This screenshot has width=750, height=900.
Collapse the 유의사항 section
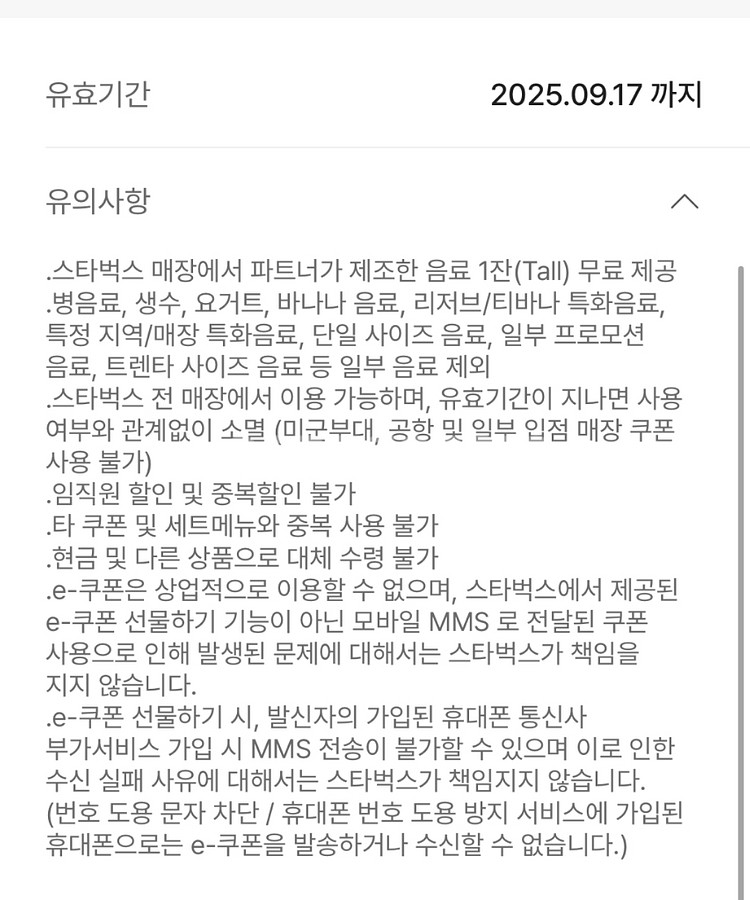point(685,201)
